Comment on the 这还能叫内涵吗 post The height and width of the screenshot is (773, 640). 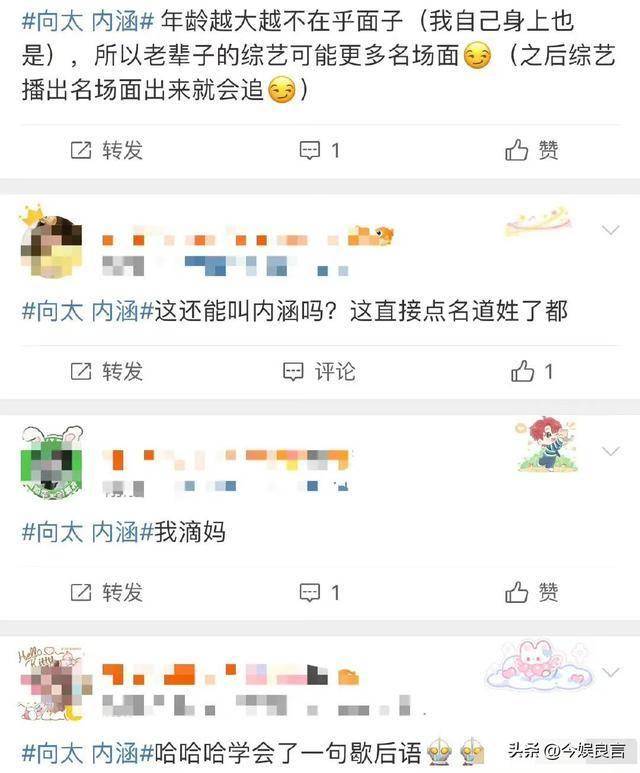click(320, 371)
